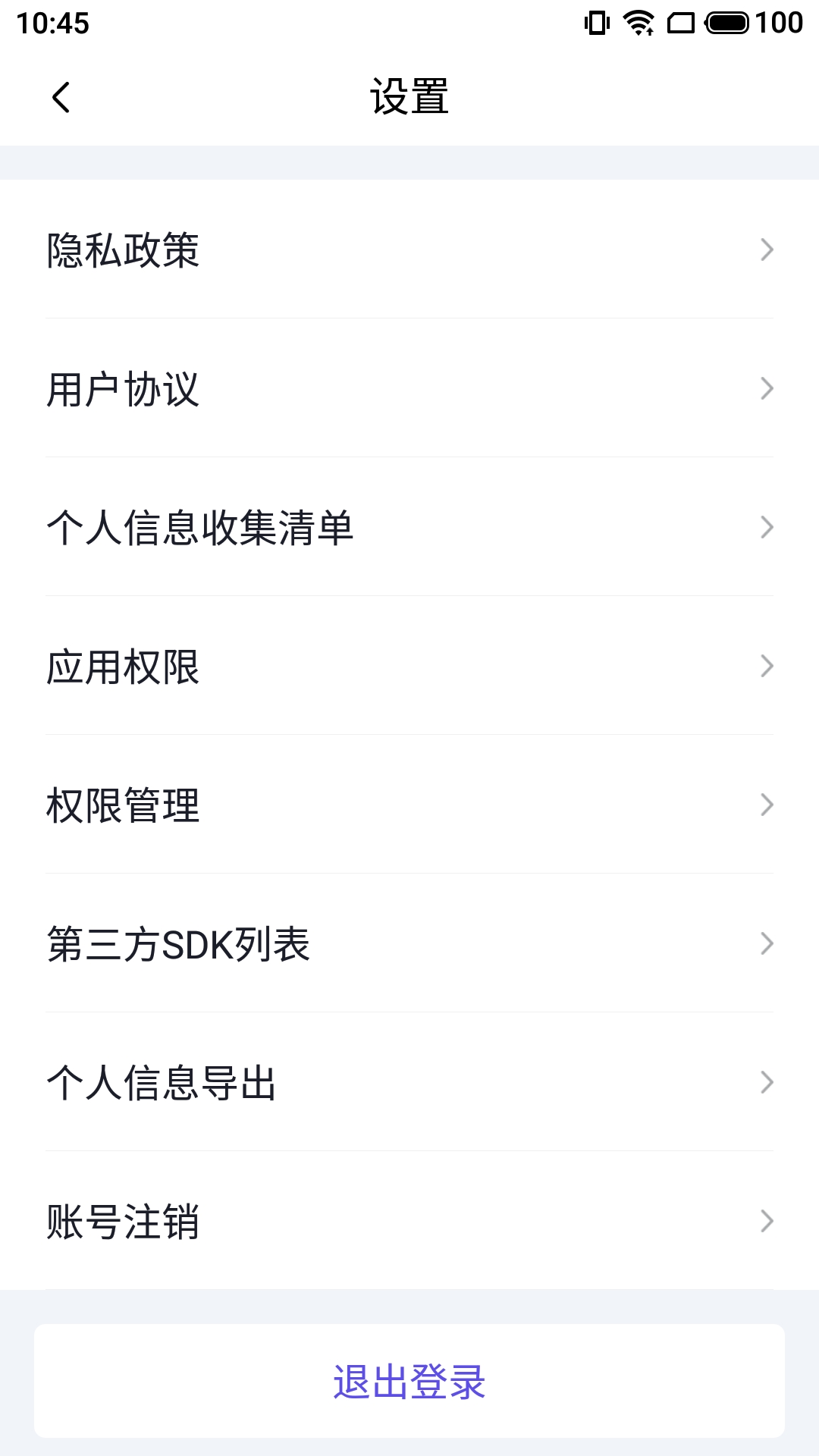Go back from the 设置 page
This screenshot has height=1456, width=819.
click(x=61, y=97)
